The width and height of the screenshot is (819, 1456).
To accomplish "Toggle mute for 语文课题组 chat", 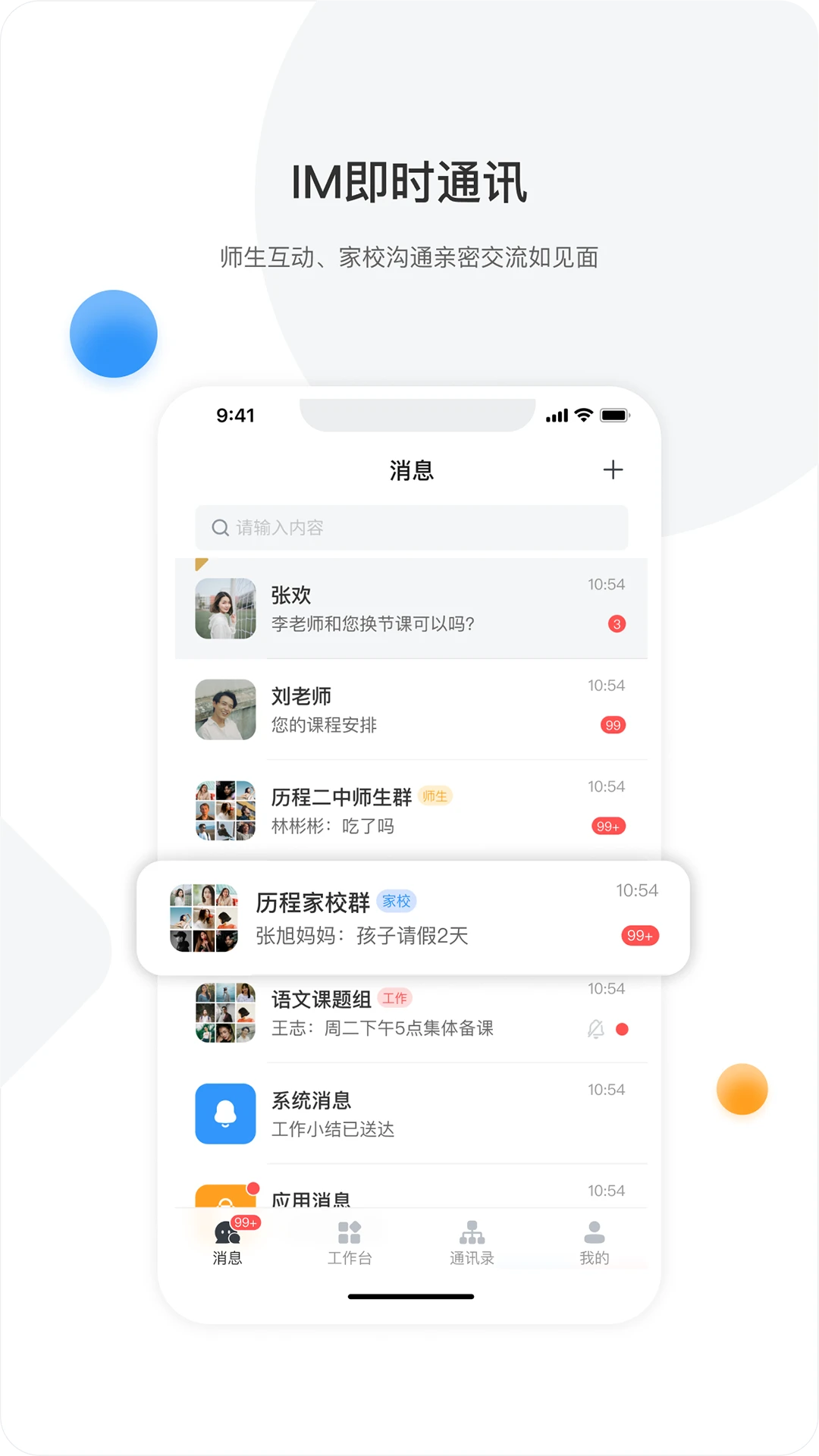I will (x=595, y=1029).
